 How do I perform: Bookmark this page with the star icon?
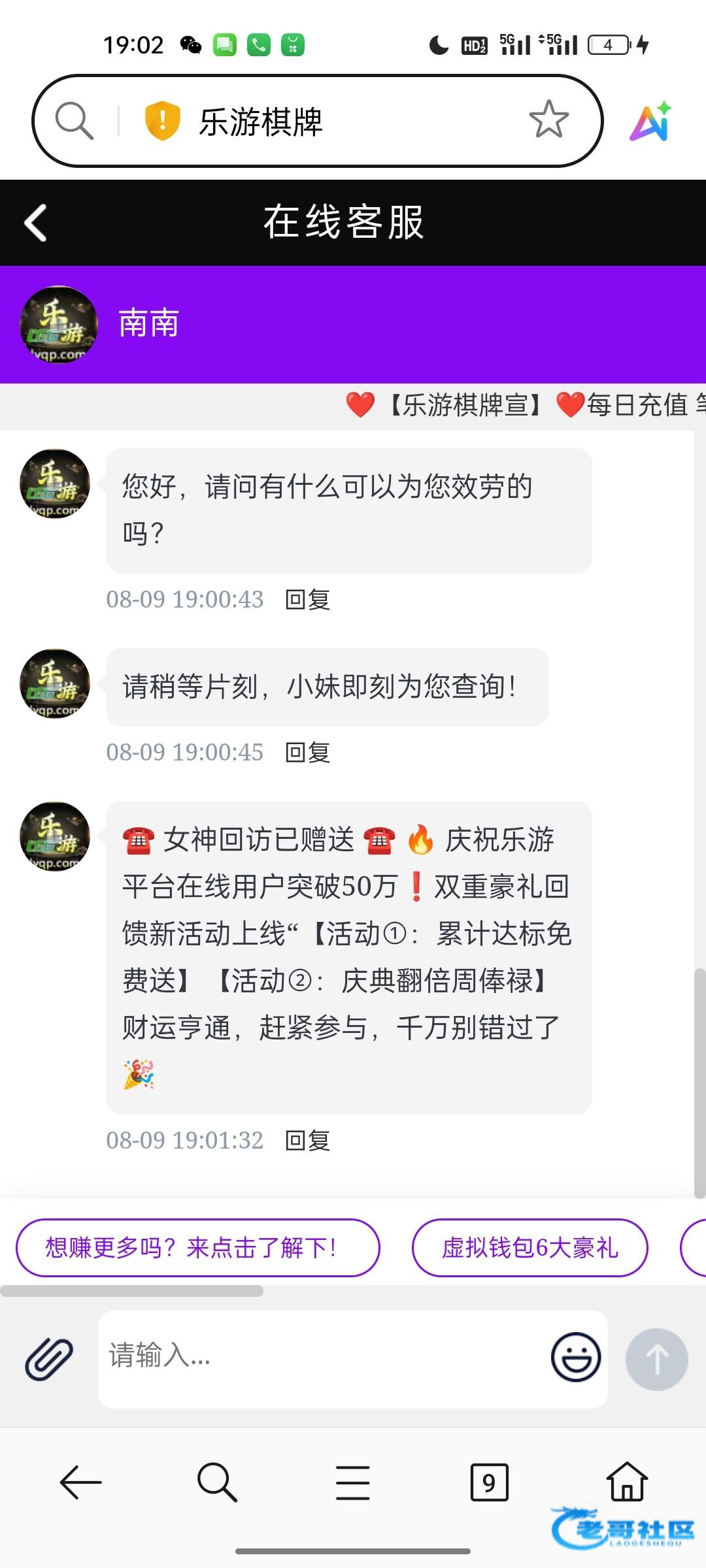548,120
